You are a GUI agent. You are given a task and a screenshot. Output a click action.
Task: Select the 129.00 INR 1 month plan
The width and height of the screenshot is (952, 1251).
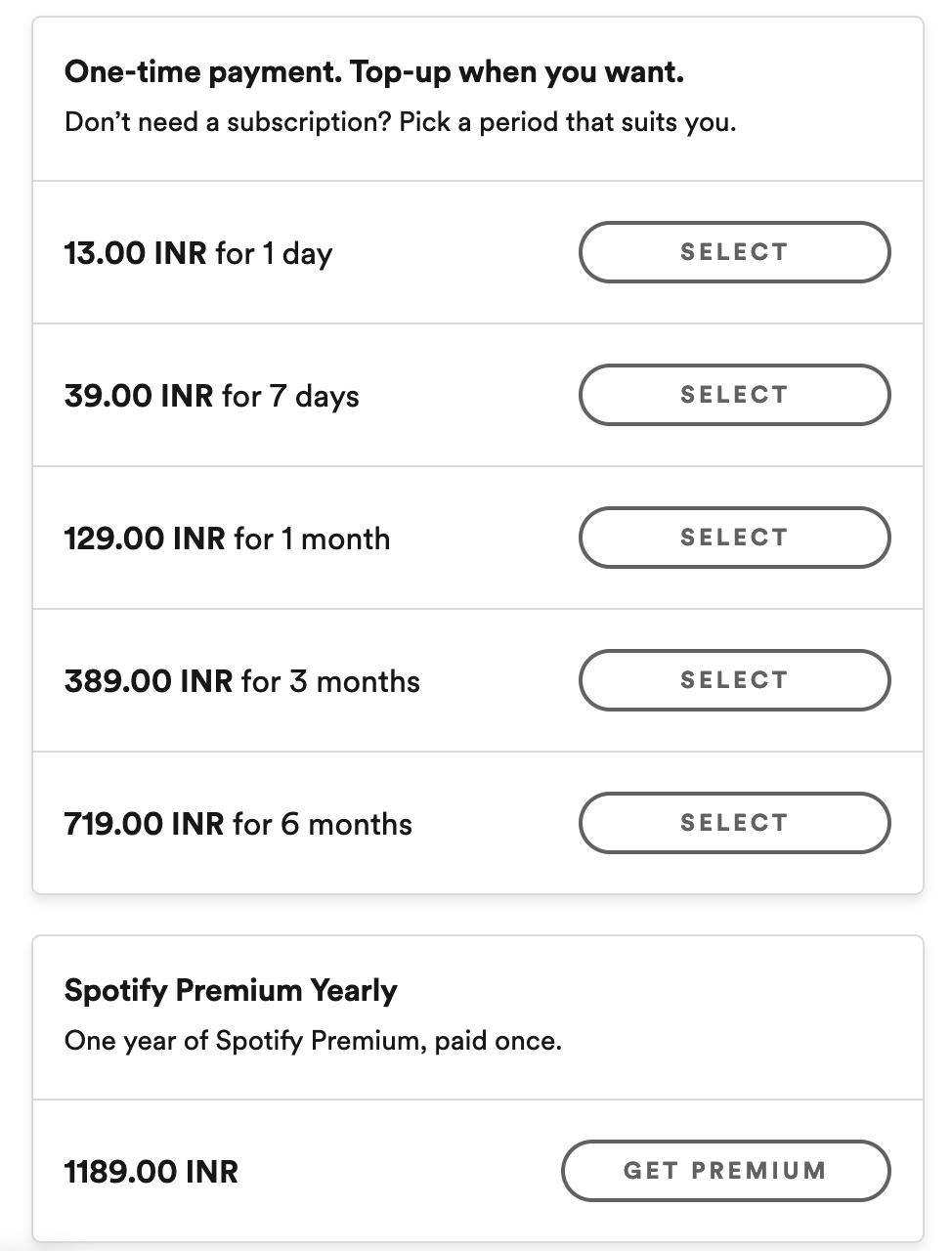(x=734, y=538)
